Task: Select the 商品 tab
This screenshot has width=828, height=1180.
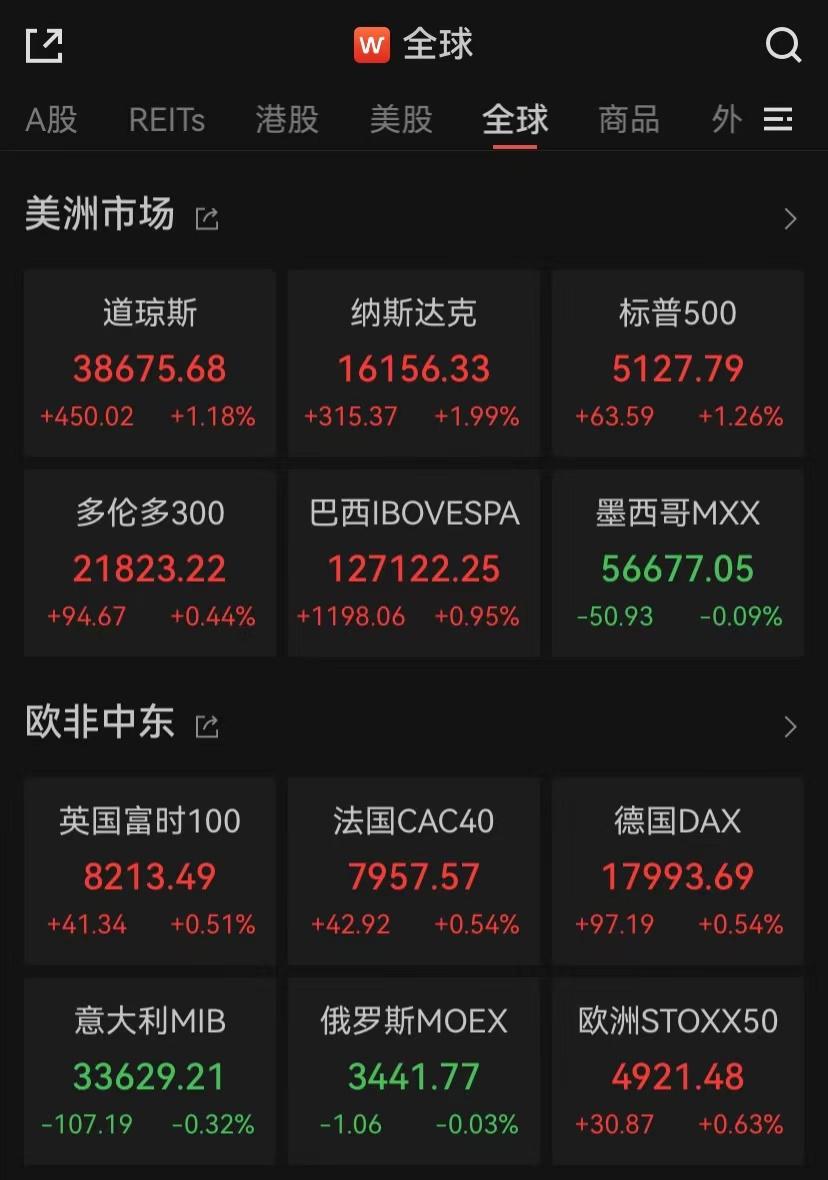Action: pos(628,119)
